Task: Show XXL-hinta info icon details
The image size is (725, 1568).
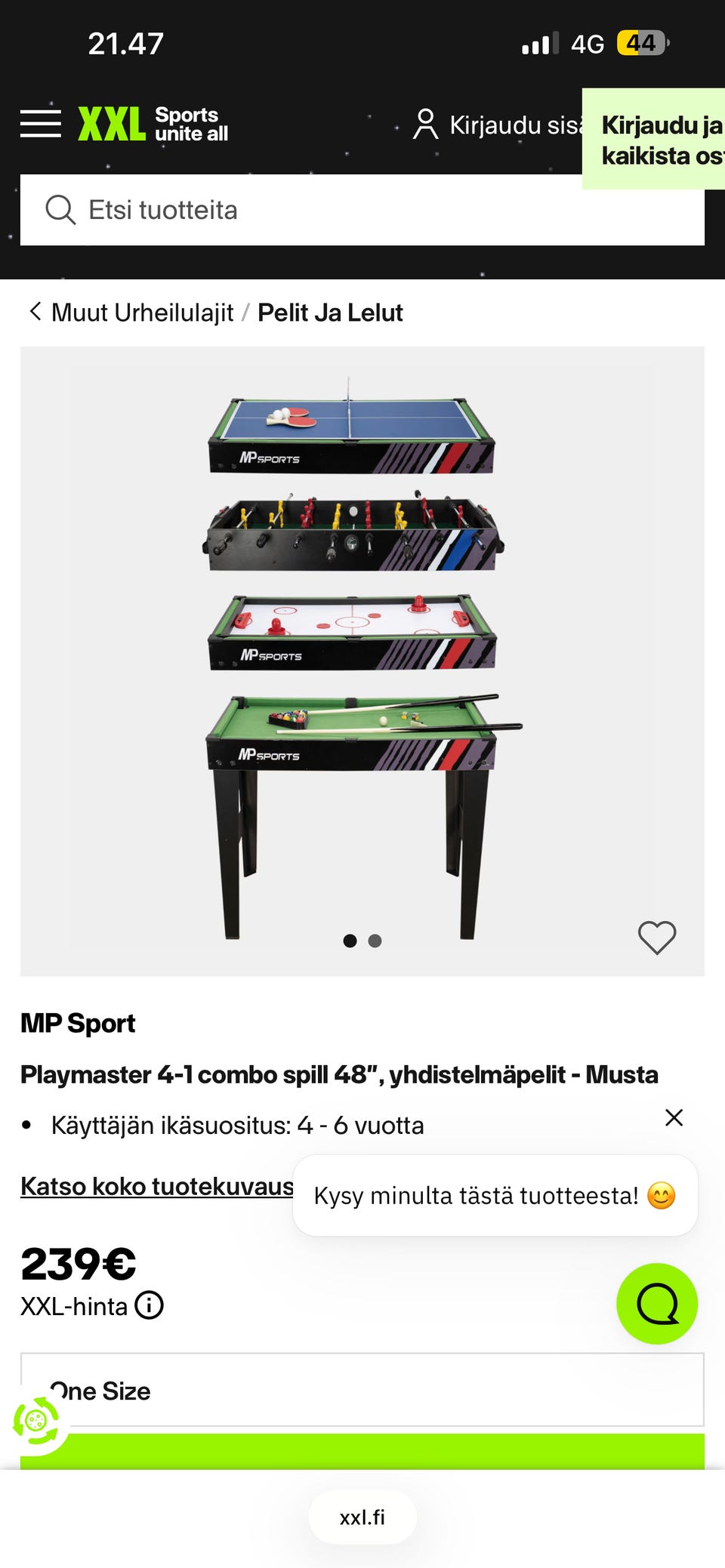Action: click(x=150, y=1305)
